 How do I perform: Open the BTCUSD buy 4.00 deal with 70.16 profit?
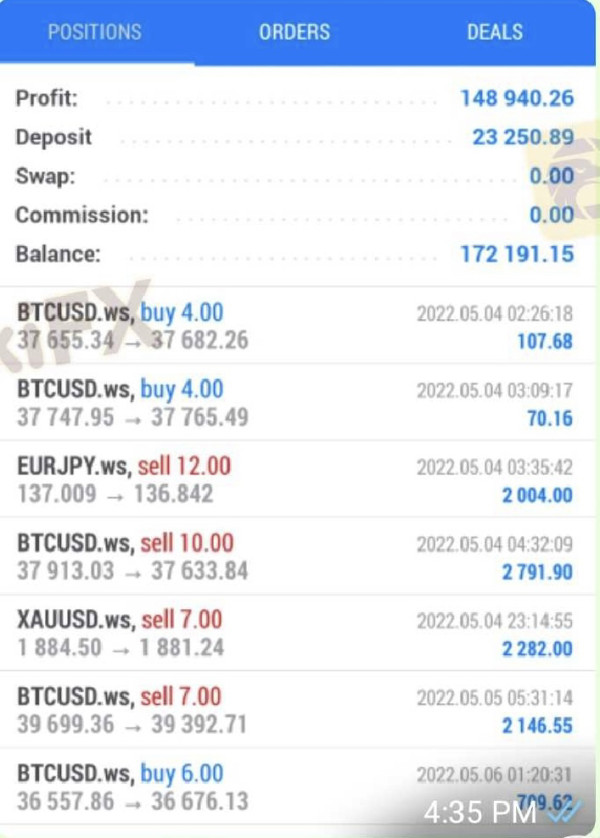298,402
